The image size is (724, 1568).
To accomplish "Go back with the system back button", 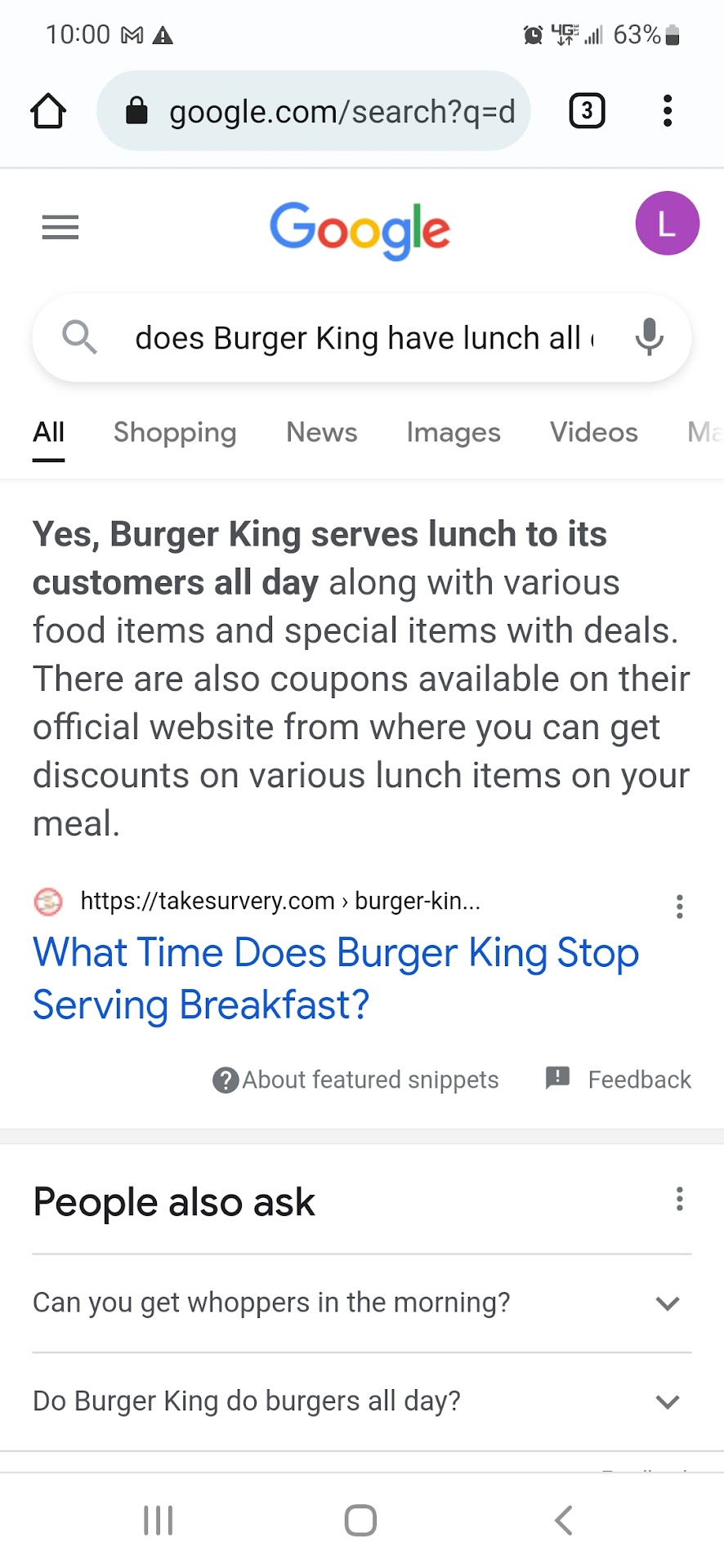I will pos(563,1521).
